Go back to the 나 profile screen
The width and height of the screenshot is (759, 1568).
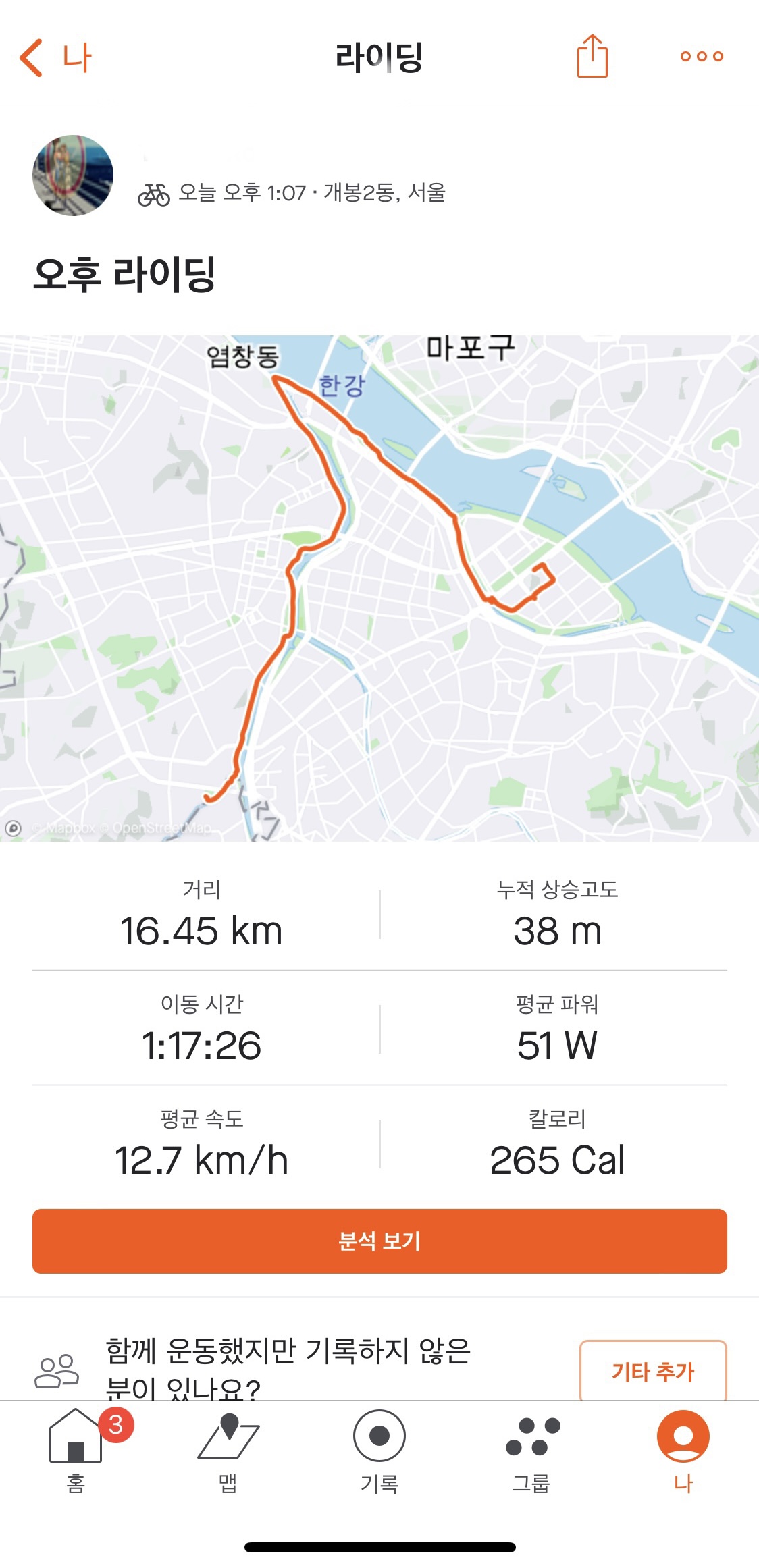click(x=55, y=57)
